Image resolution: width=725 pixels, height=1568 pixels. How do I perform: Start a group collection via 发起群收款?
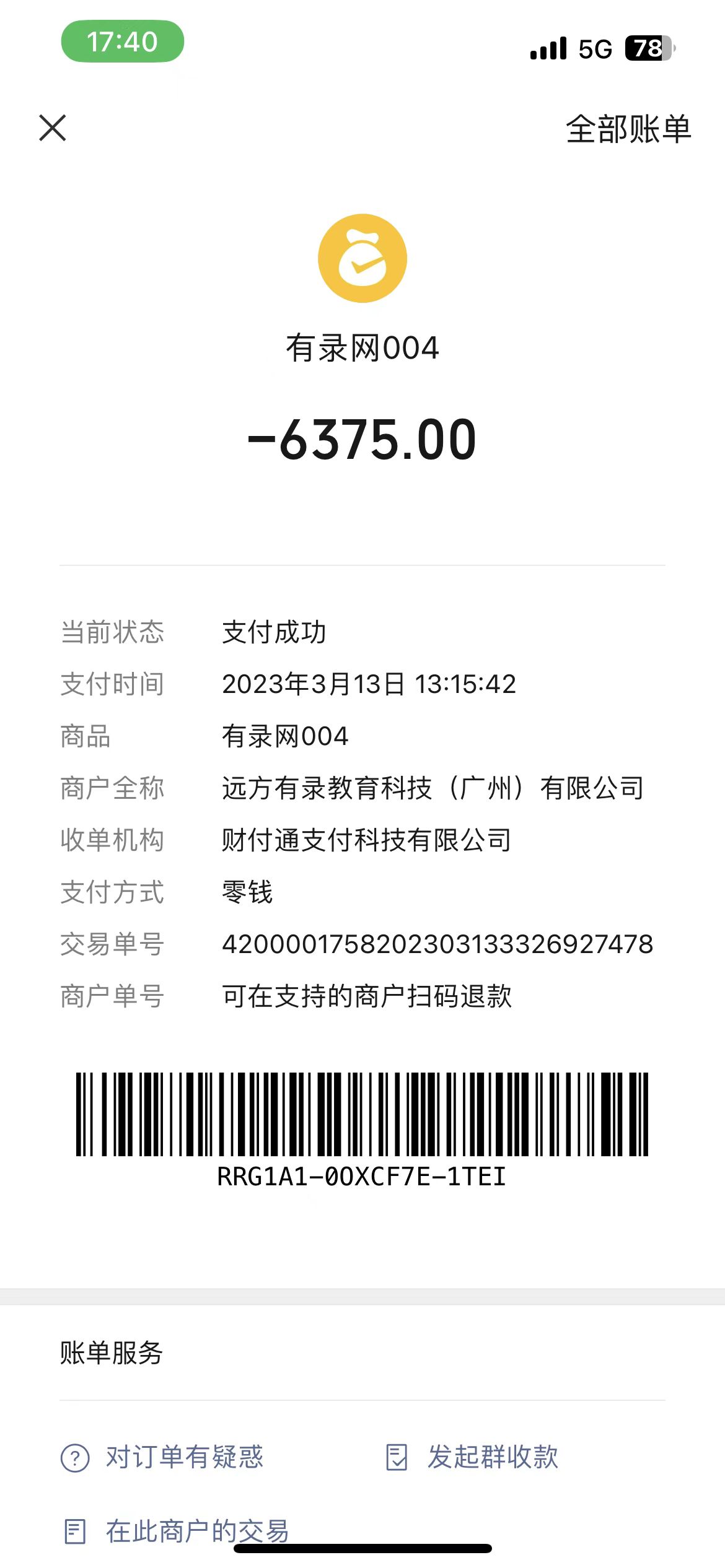(473, 1457)
